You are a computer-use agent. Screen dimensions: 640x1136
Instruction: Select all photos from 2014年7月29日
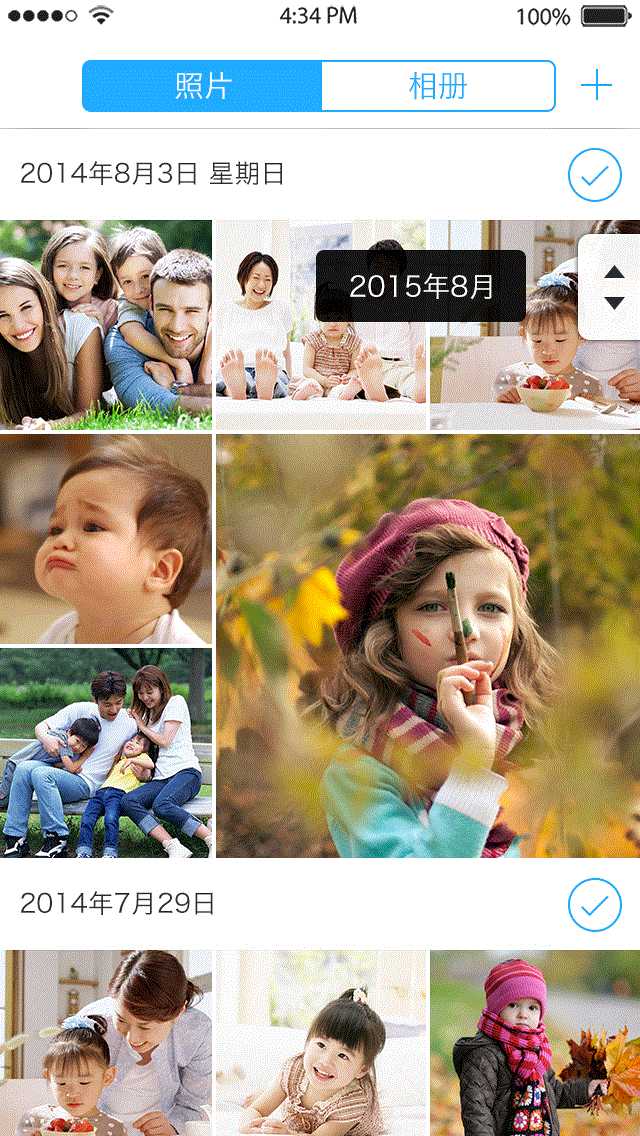point(594,905)
